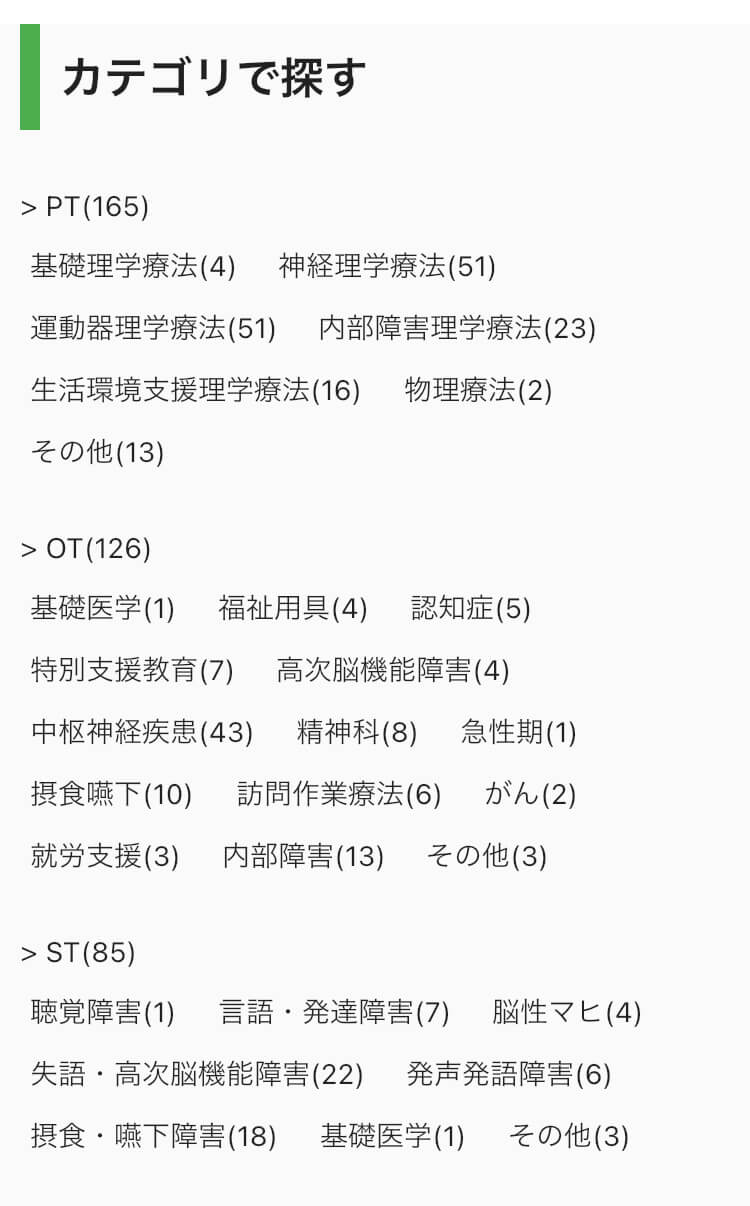Tap 発声発語障害(6) link

tap(509, 1074)
